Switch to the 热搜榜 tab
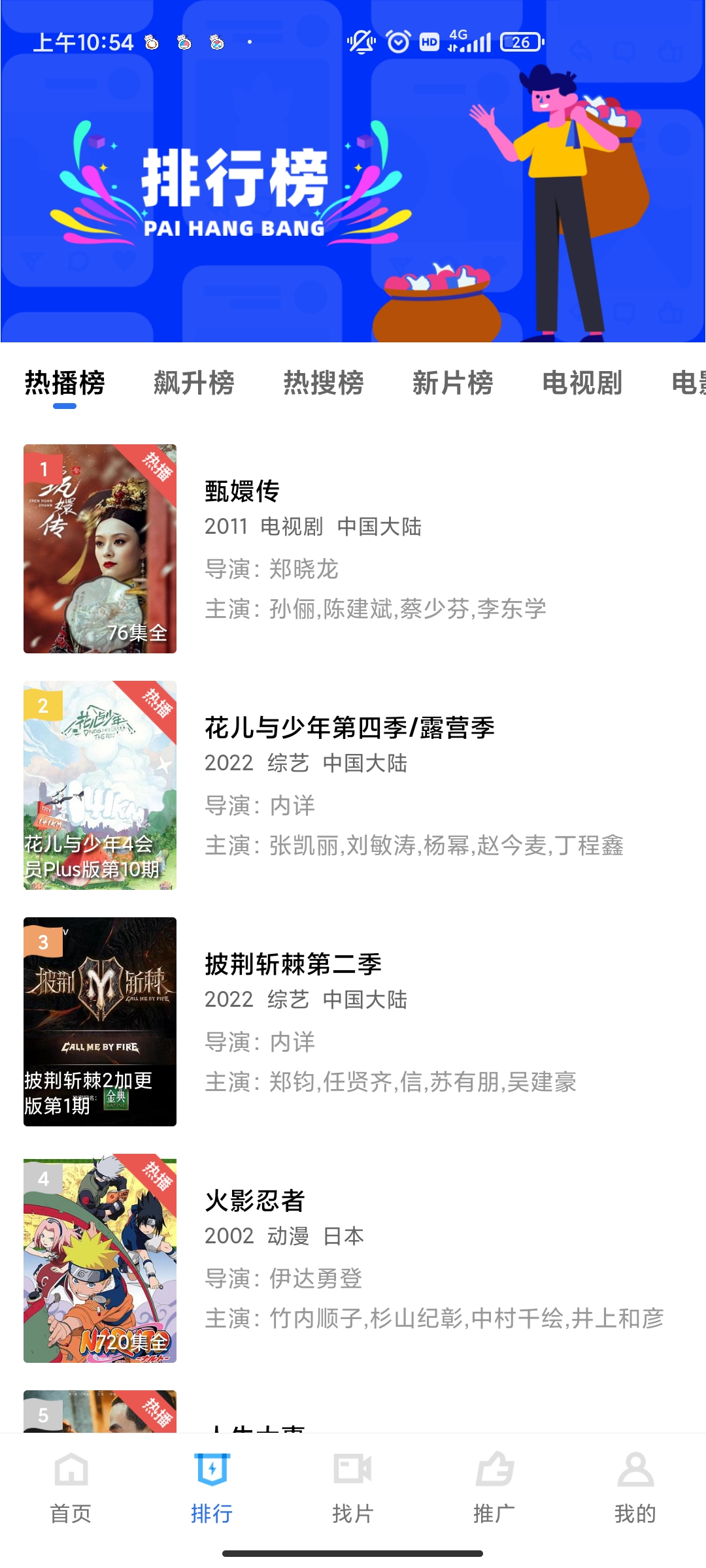Image resolution: width=706 pixels, height=1568 pixels. pos(323,383)
